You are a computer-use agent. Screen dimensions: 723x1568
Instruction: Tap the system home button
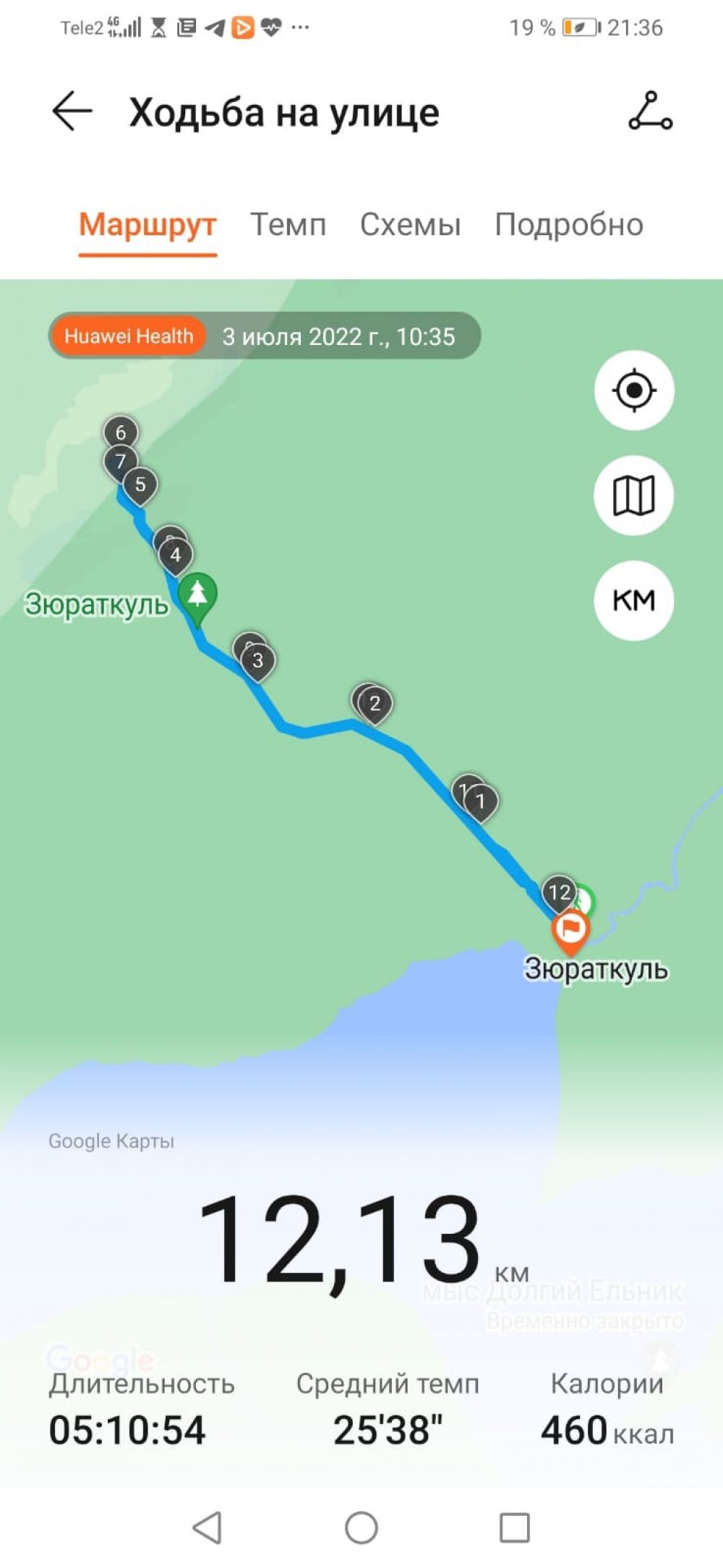[x=361, y=1527]
